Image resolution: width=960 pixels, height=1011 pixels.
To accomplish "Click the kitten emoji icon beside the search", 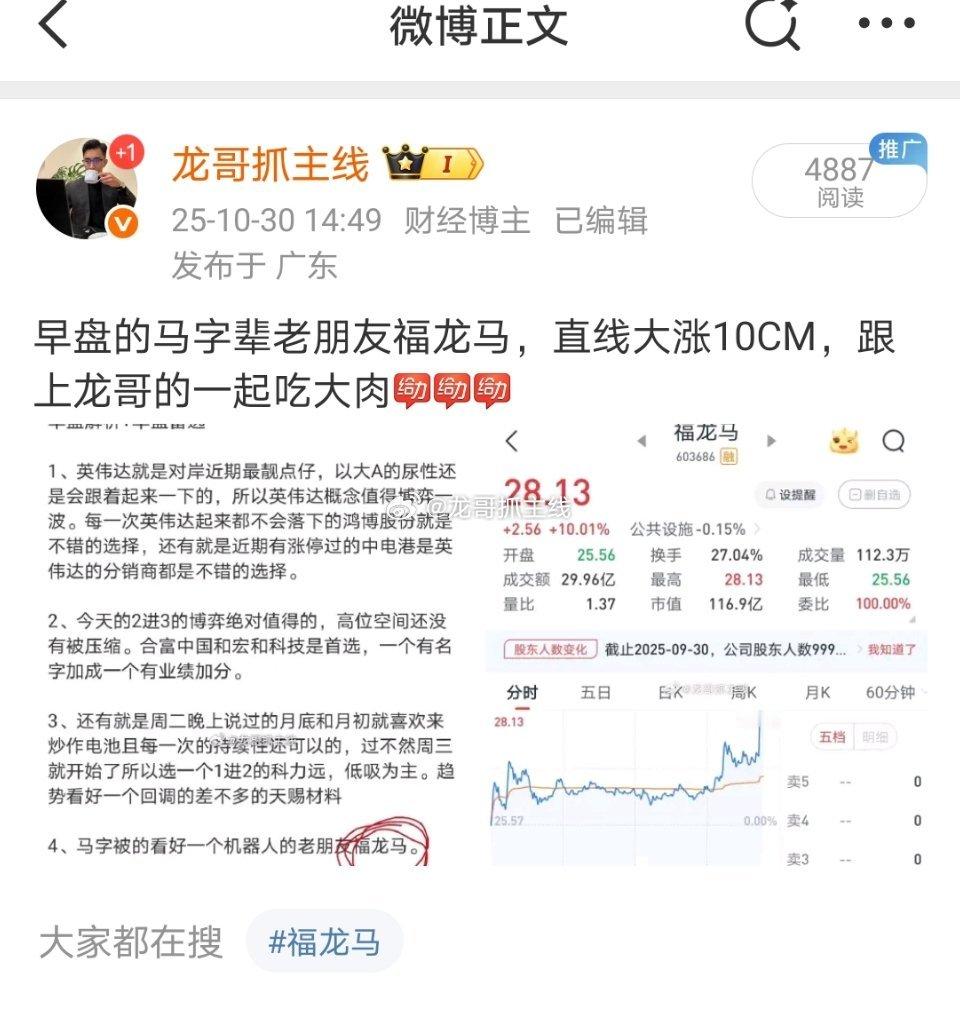I will click(845, 440).
